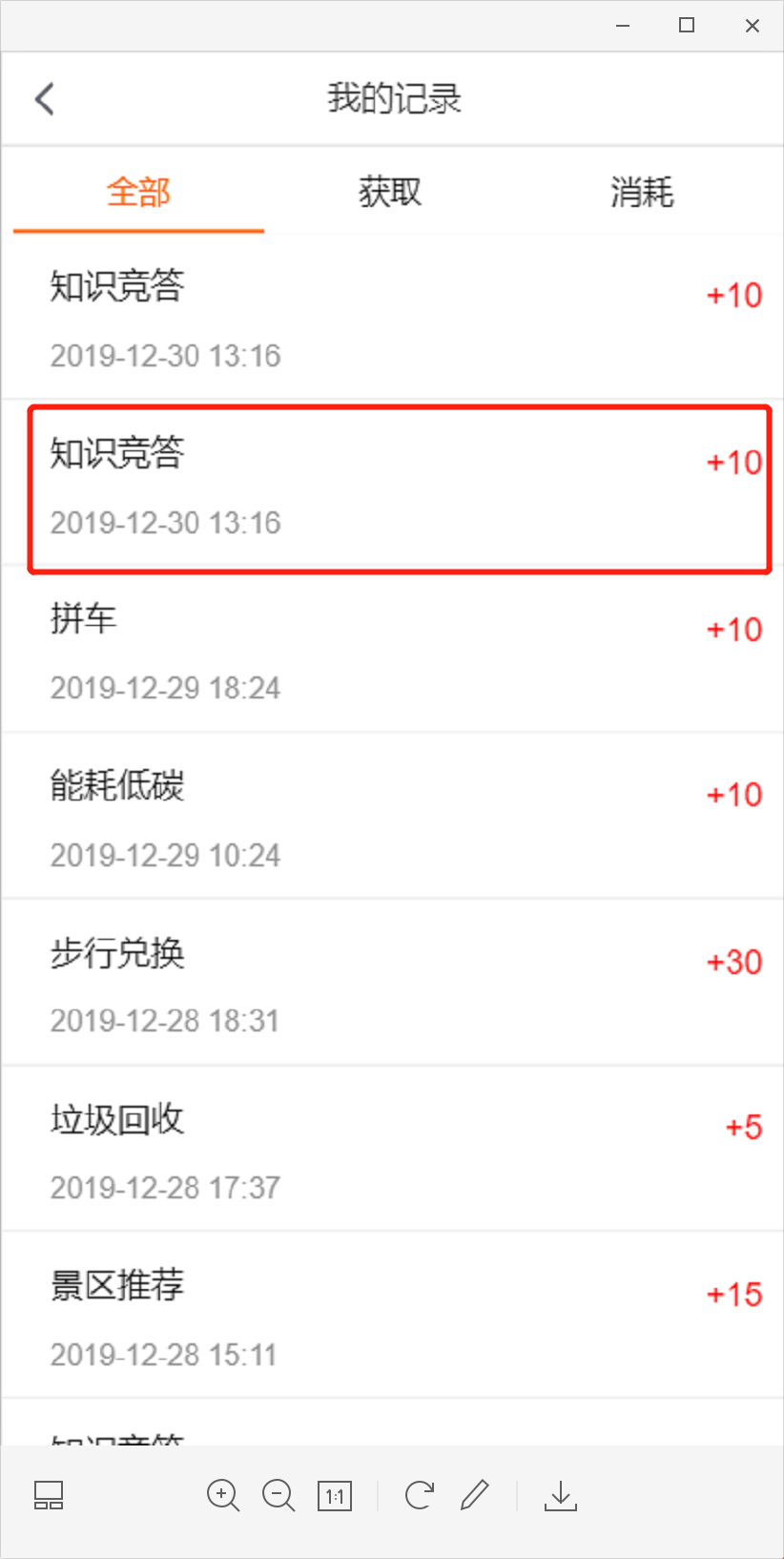
Task: Rotate the image clockwise
Action: pos(419,1494)
